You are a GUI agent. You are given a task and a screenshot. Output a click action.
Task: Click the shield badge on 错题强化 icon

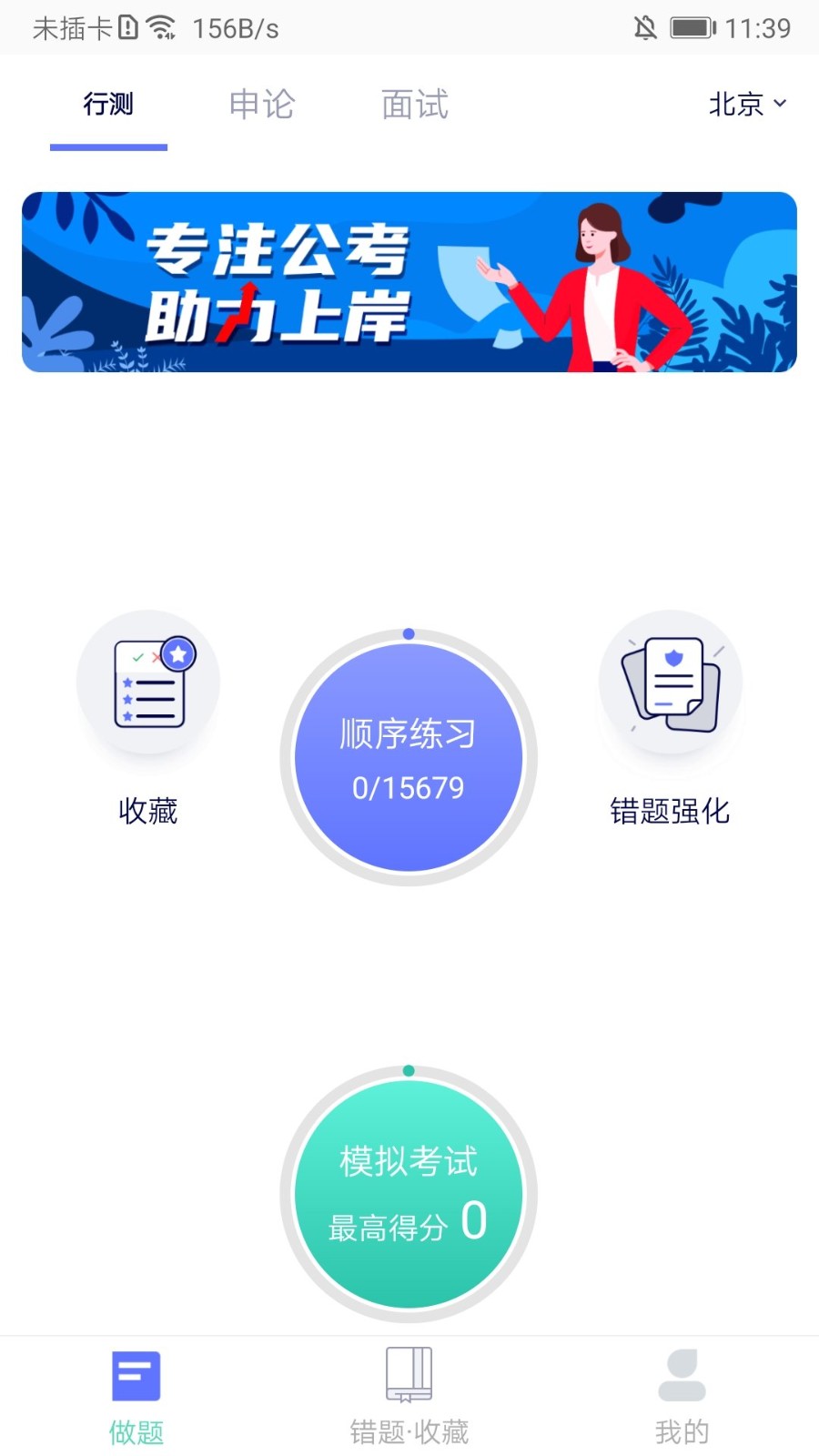(674, 658)
